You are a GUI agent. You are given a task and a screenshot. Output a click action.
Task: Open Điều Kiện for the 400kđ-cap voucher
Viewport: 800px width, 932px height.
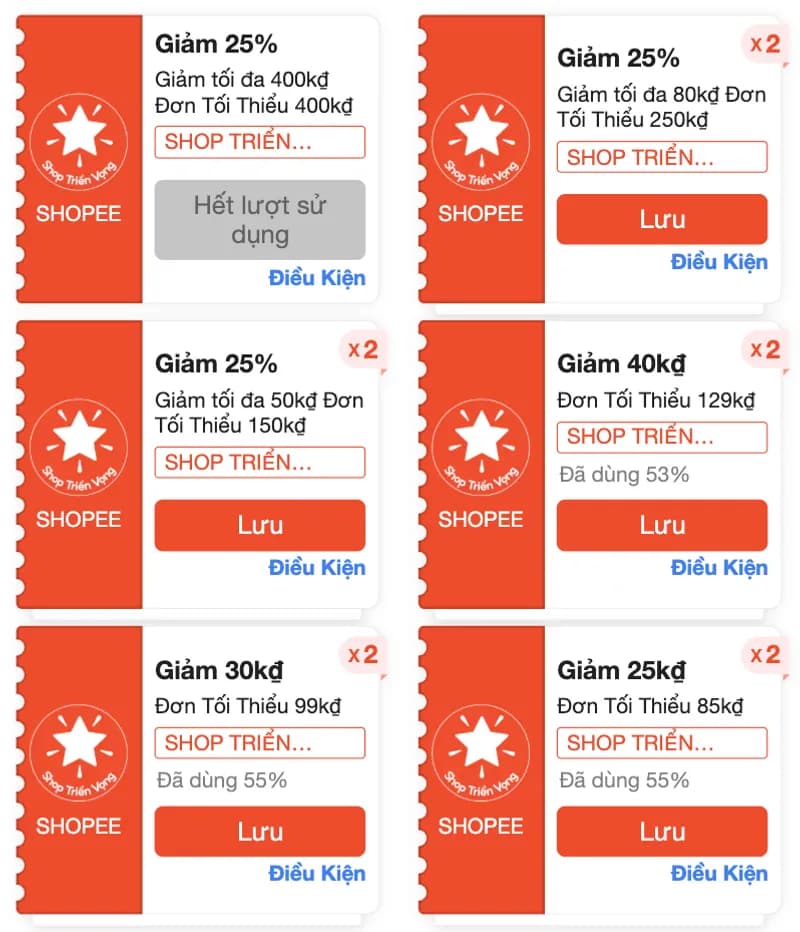tap(317, 278)
